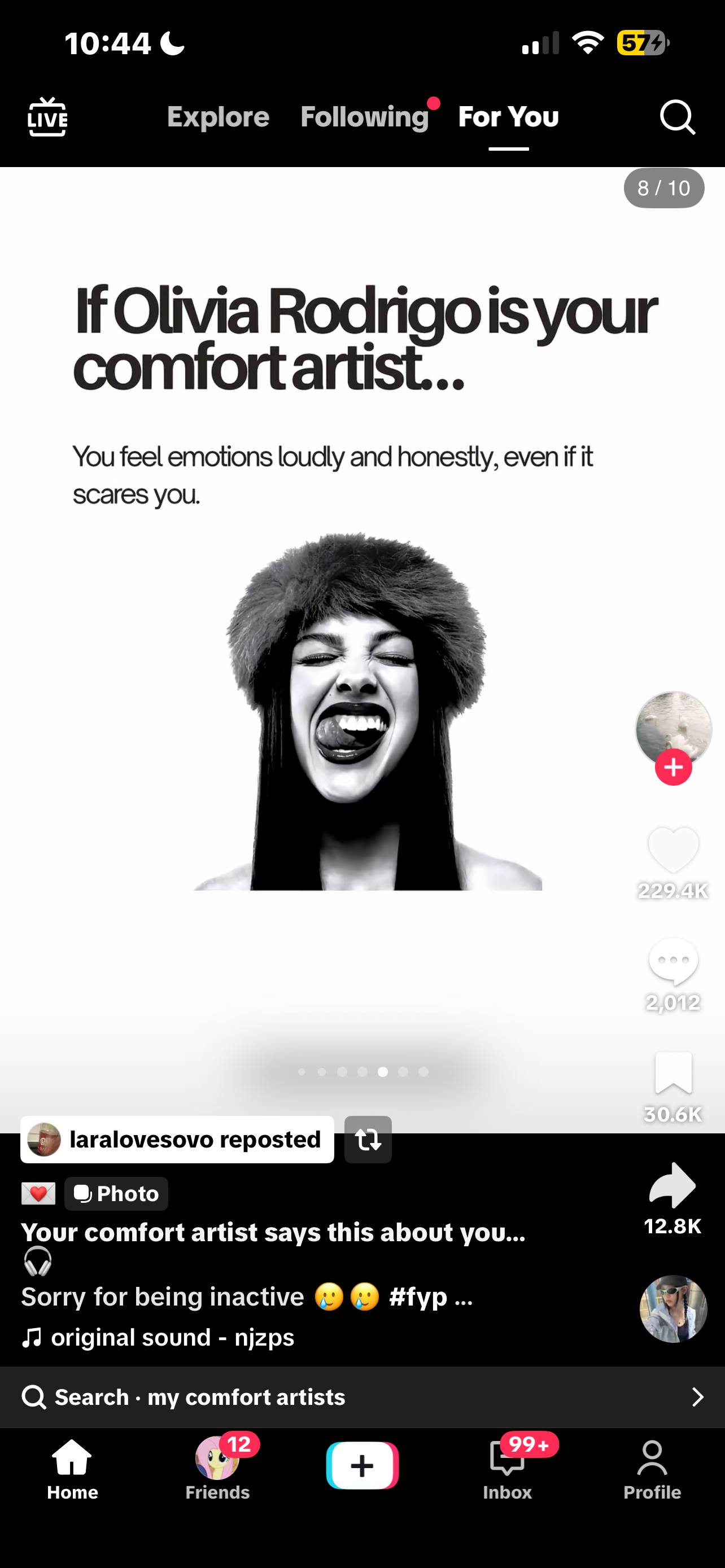
Task: Switch to the Following tab
Action: [365, 117]
